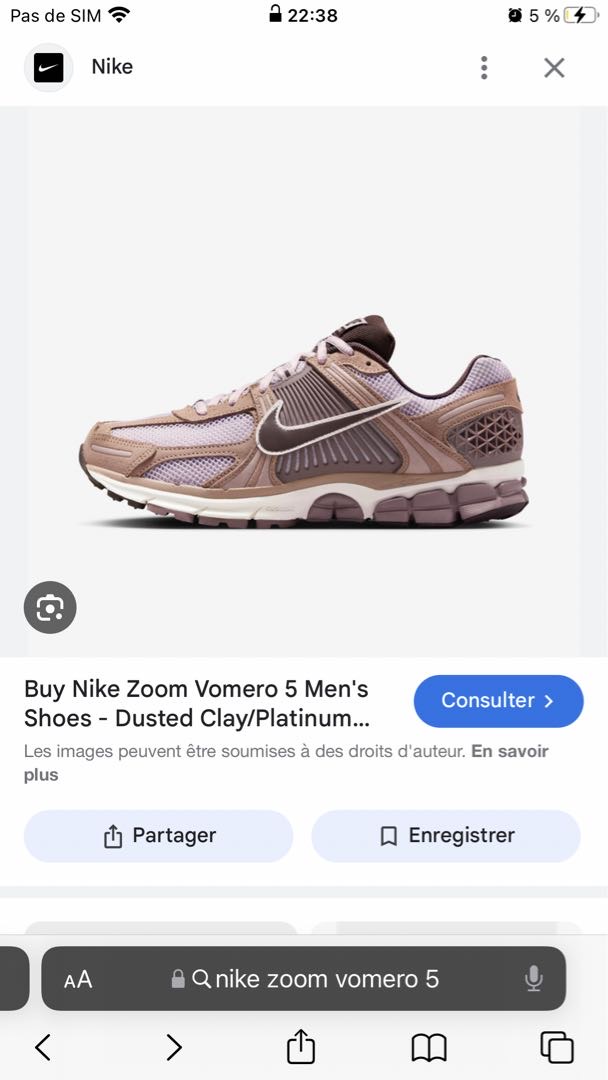Open the three-dot overflow menu

click(x=484, y=67)
